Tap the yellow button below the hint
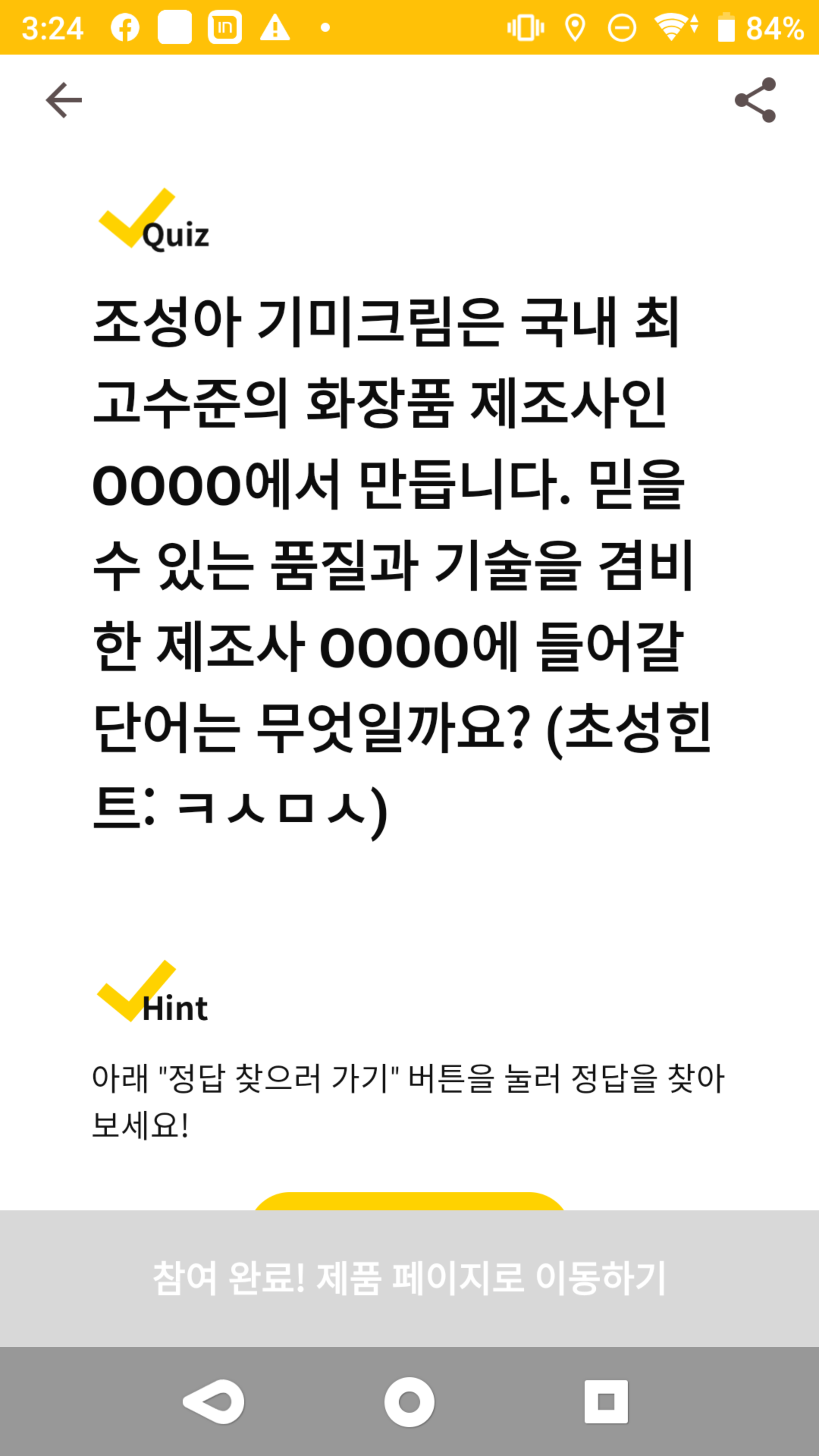 (x=409, y=1201)
